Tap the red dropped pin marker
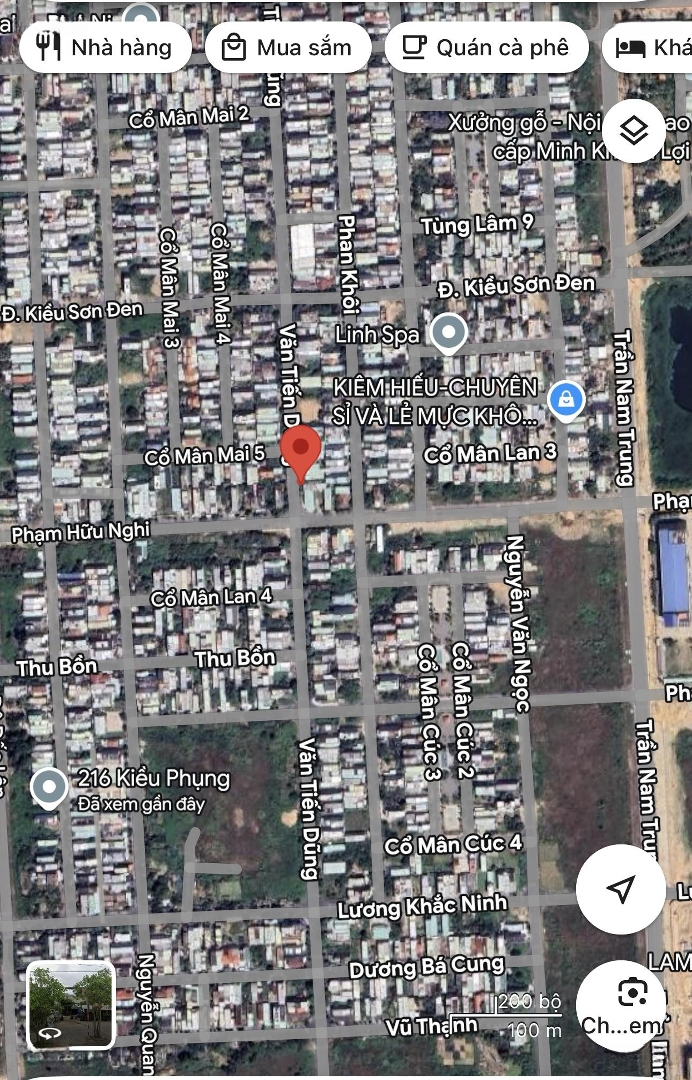The width and height of the screenshot is (692, 1080). (300, 451)
